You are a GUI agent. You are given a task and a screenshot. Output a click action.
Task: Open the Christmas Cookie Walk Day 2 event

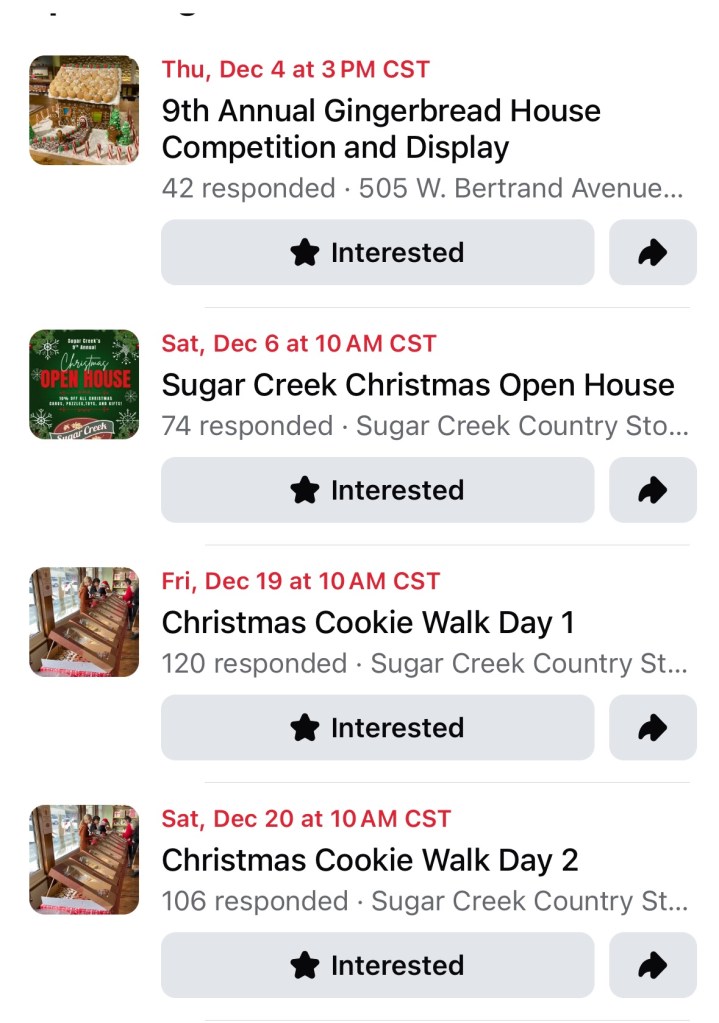[370, 860]
